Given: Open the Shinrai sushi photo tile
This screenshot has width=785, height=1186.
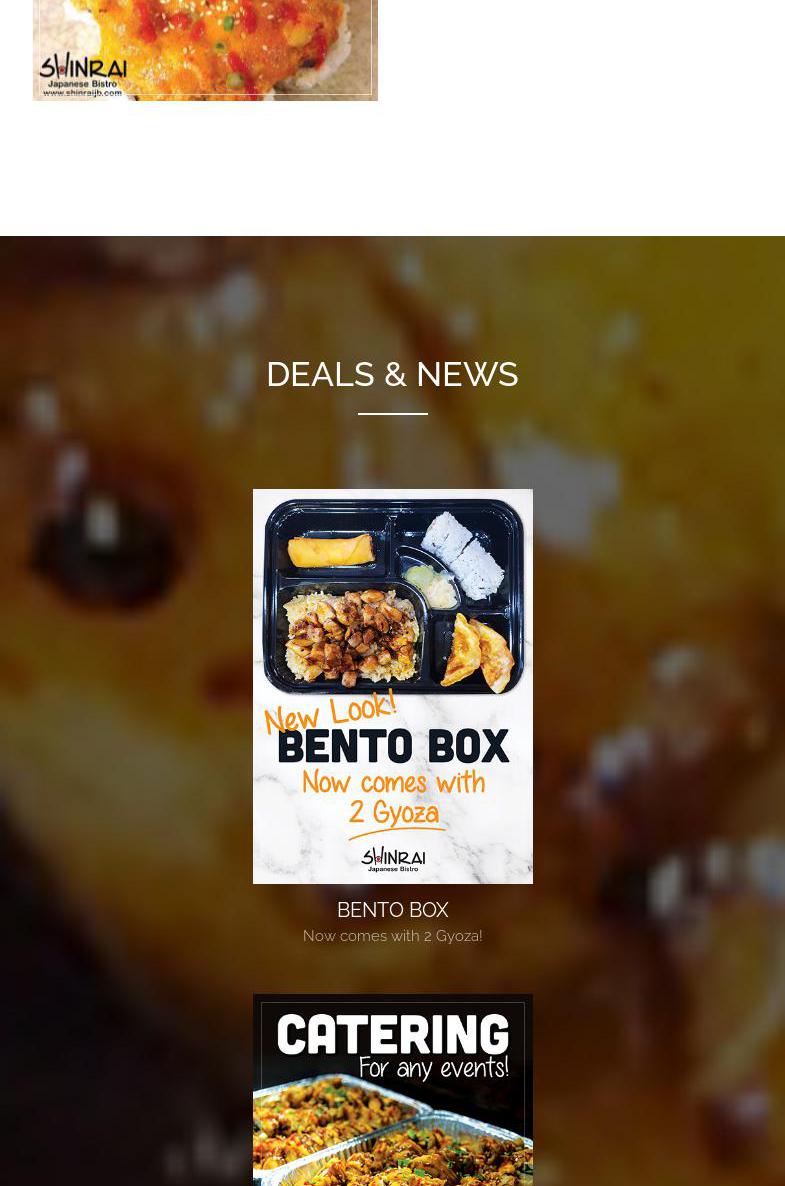Looking at the screenshot, I should pyautogui.click(x=205, y=50).
